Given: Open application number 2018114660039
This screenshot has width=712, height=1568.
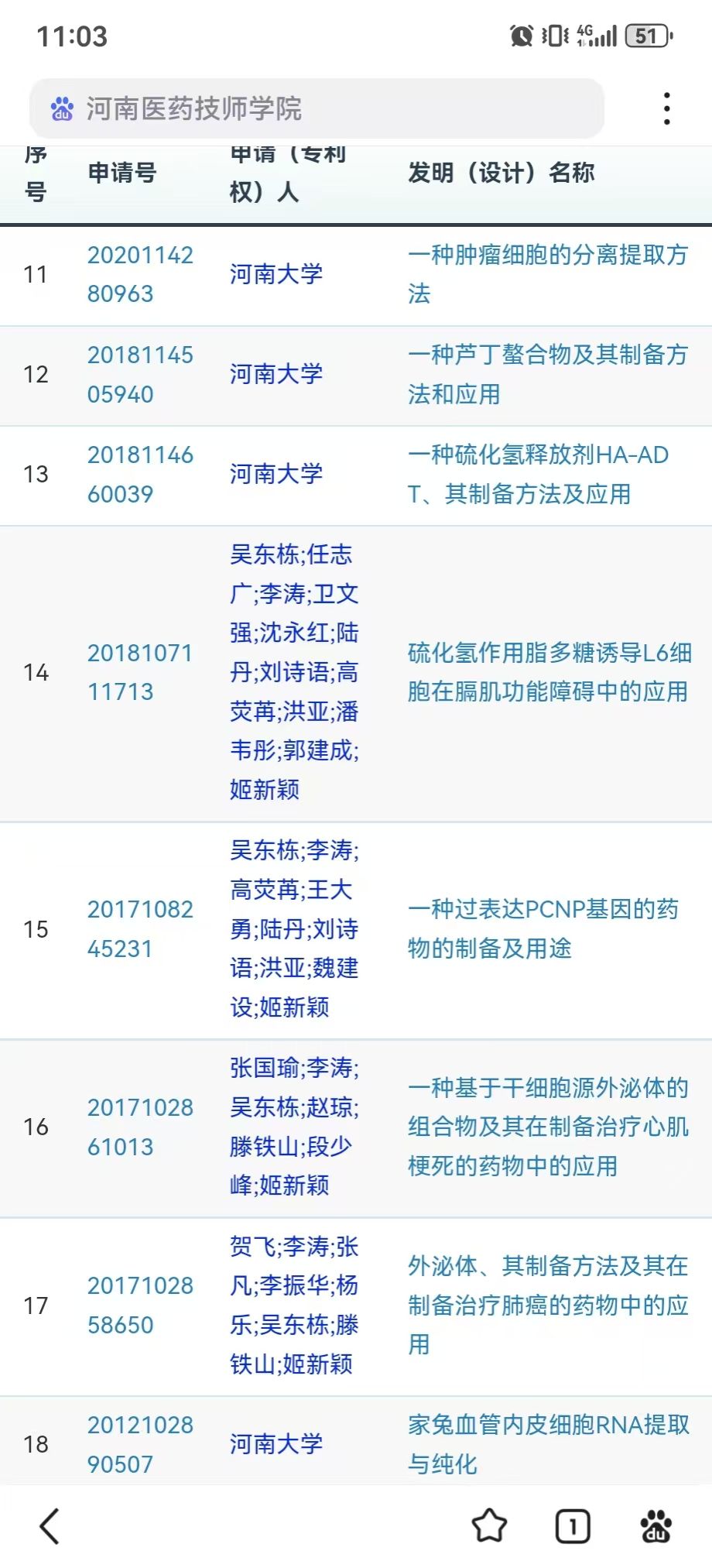Looking at the screenshot, I should click(140, 474).
